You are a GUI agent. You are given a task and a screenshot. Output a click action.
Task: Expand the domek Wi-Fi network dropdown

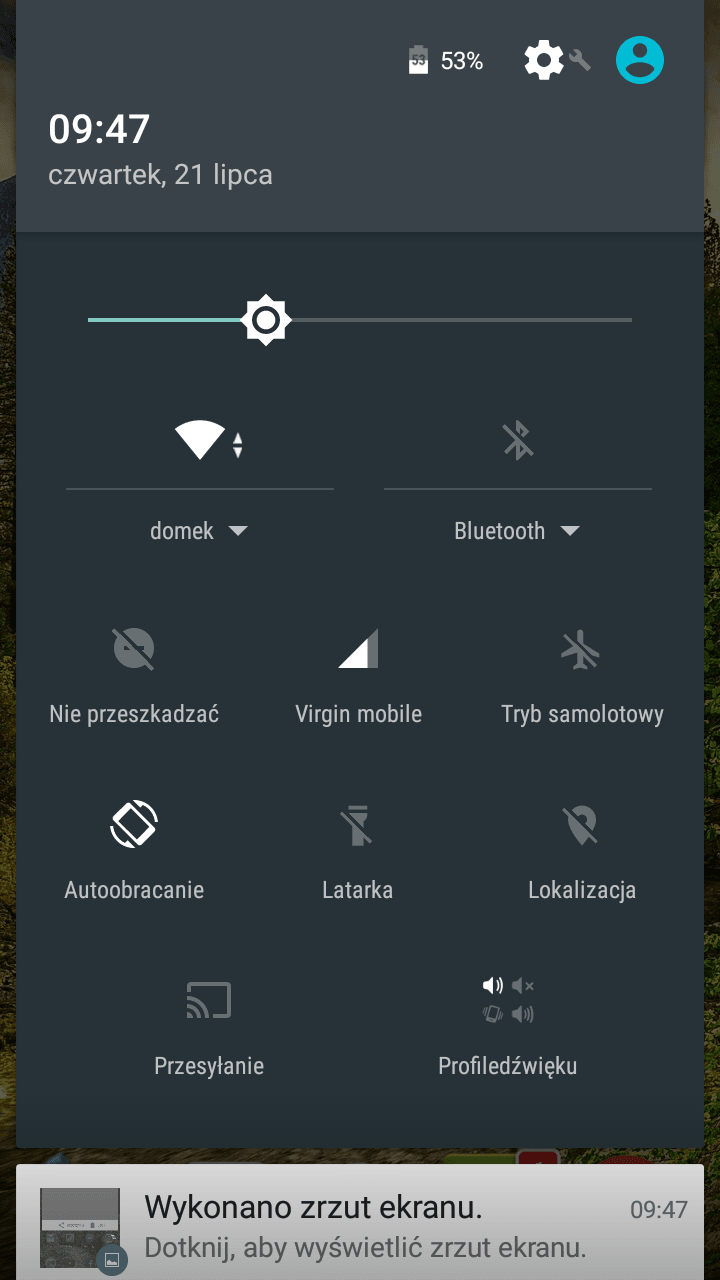[x=199, y=531]
